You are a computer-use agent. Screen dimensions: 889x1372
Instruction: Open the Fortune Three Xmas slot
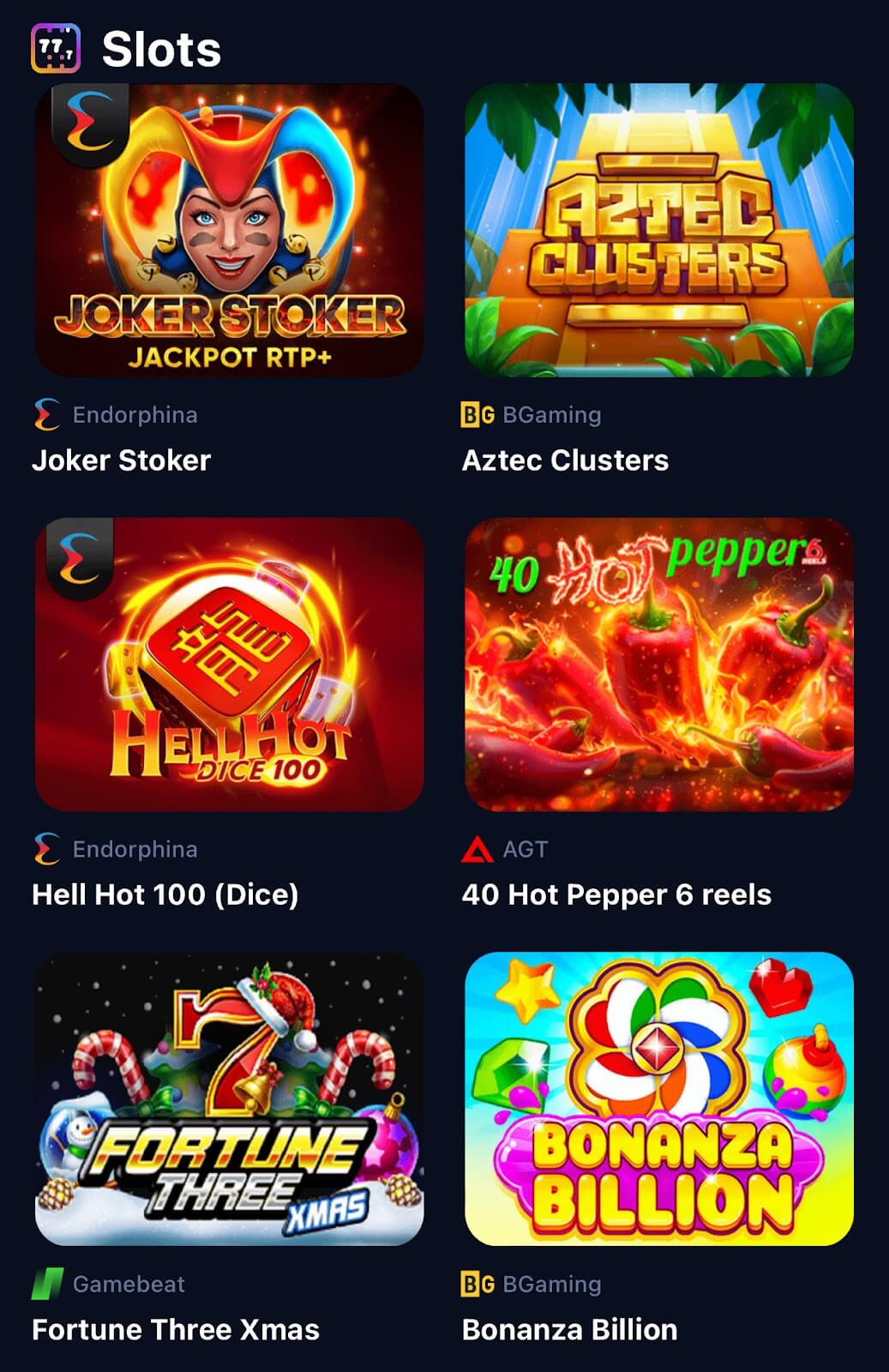tap(229, 1098)
